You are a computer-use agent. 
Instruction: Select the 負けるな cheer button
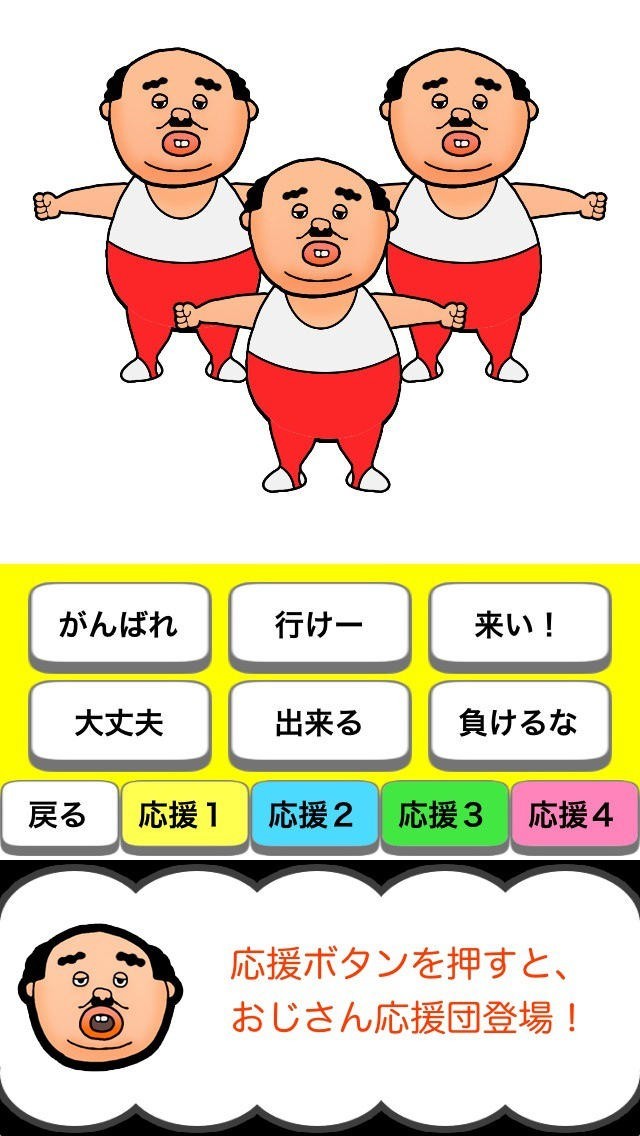pos(519,722)
